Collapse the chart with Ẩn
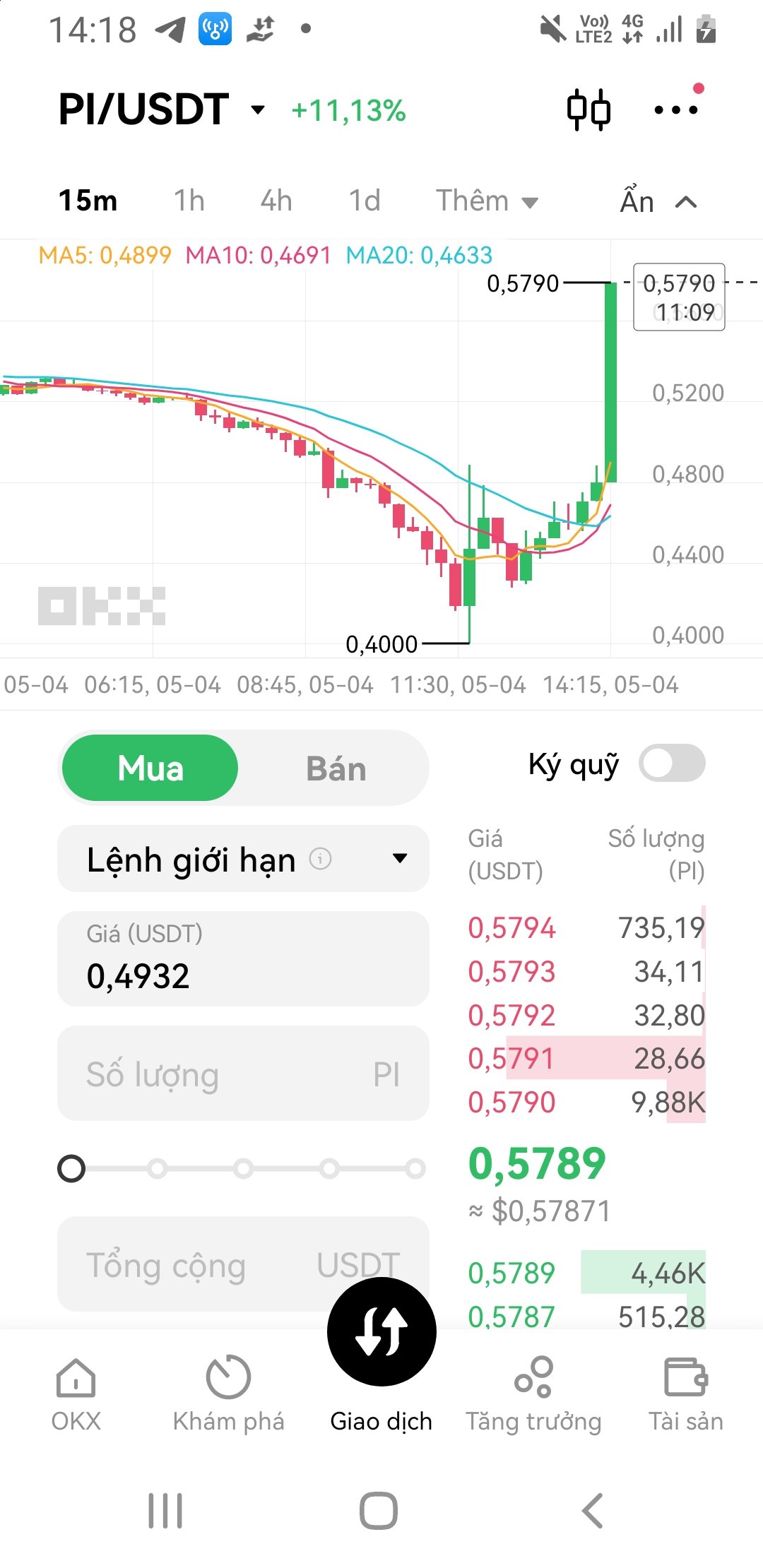 click(x=658, y=202)
